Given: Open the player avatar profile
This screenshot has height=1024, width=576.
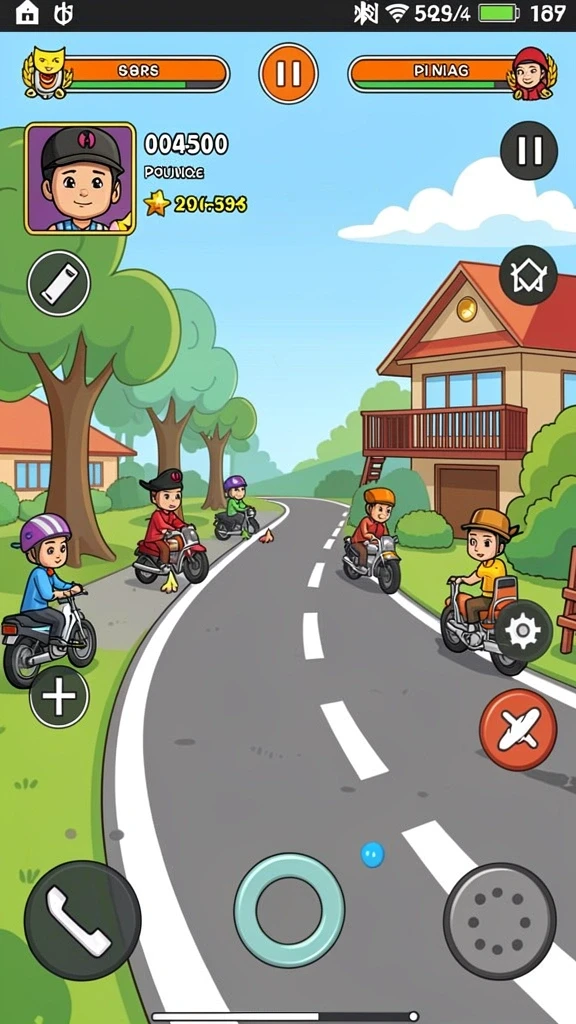Looking at the screenshot, I should [80, 178].
